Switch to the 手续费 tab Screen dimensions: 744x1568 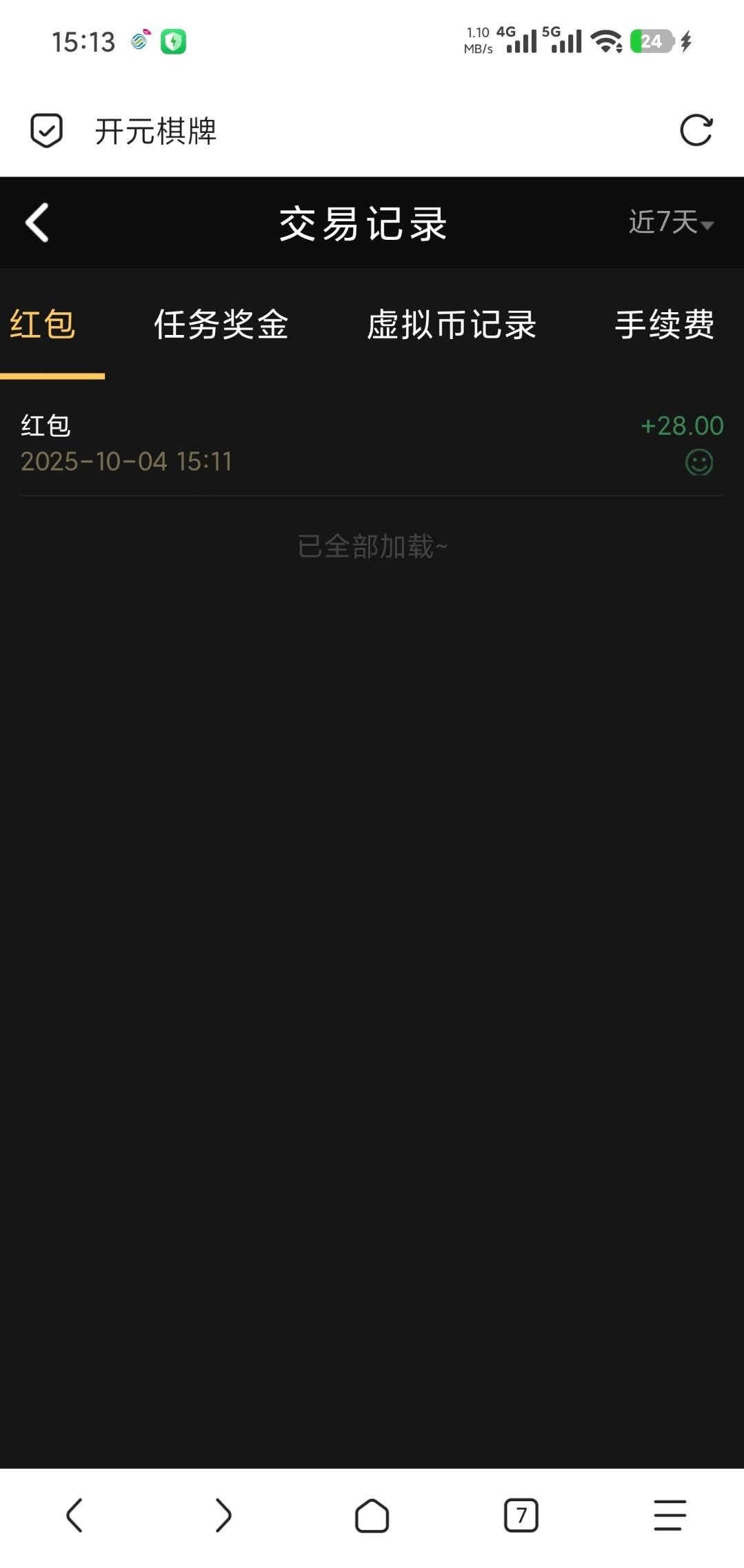pyautogui.click(x=664, y=325)
